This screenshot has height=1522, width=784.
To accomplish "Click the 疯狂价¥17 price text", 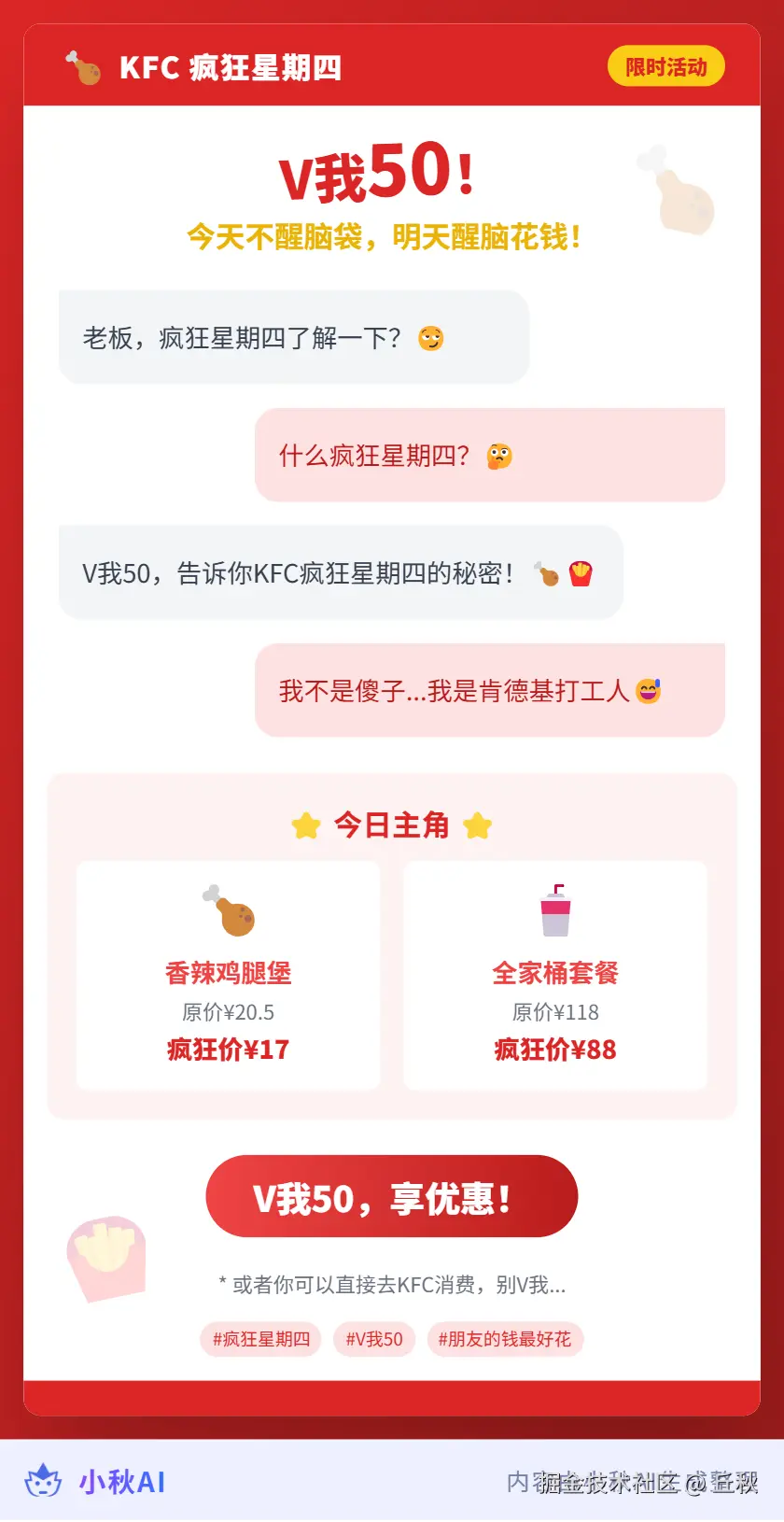I will (227, 1049).
